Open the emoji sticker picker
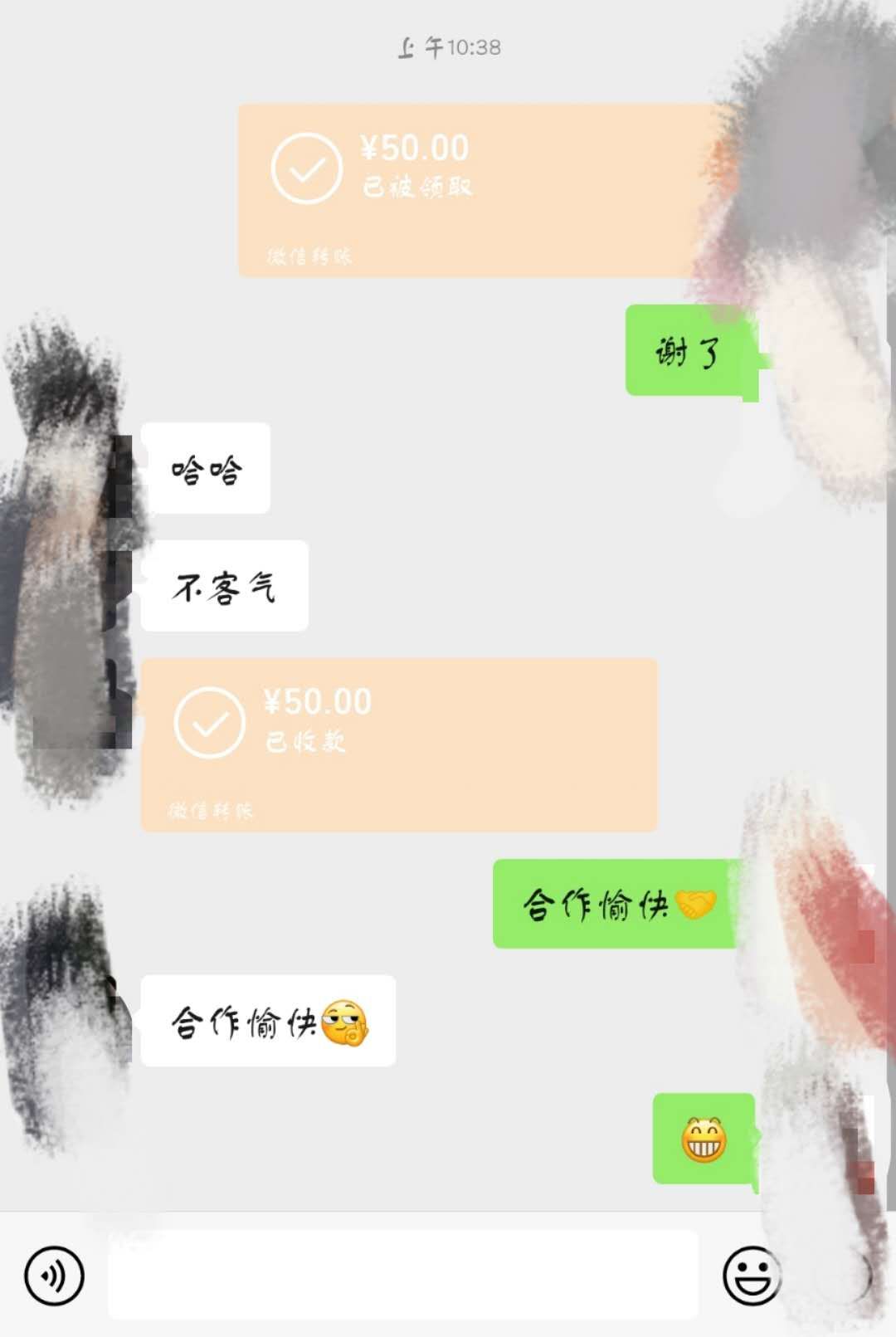Viewport: 896px width, 1337px height. [x=752, y=1276]
